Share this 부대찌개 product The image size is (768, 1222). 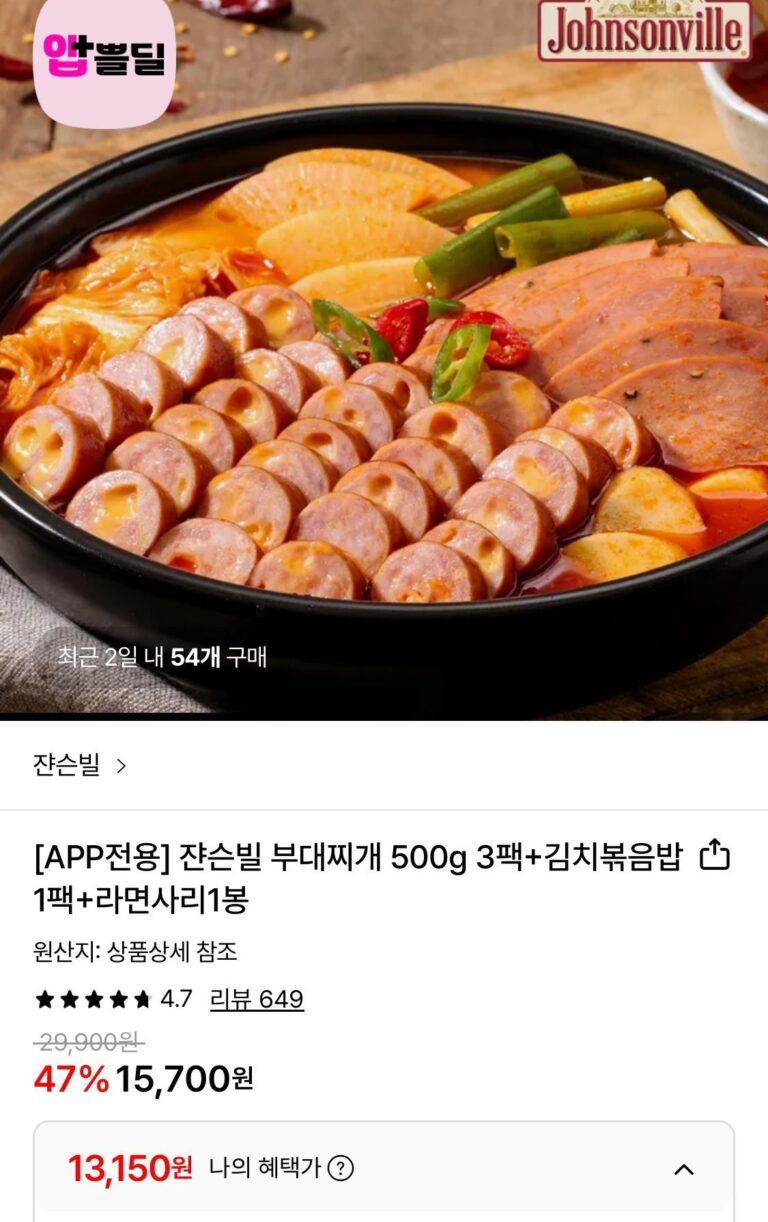tap(714, 855)
